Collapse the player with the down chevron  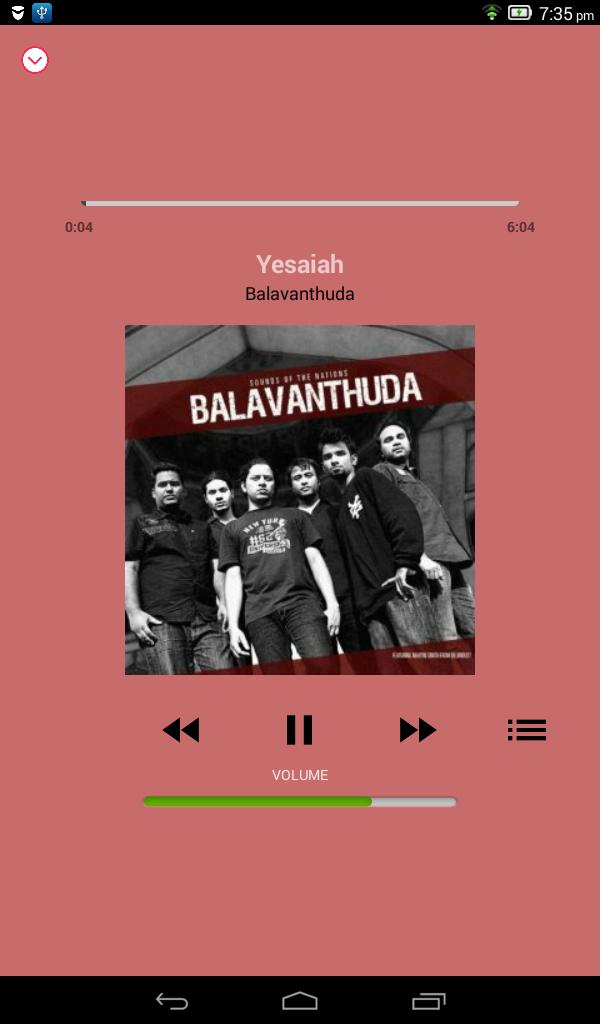(x=35, y=60)
